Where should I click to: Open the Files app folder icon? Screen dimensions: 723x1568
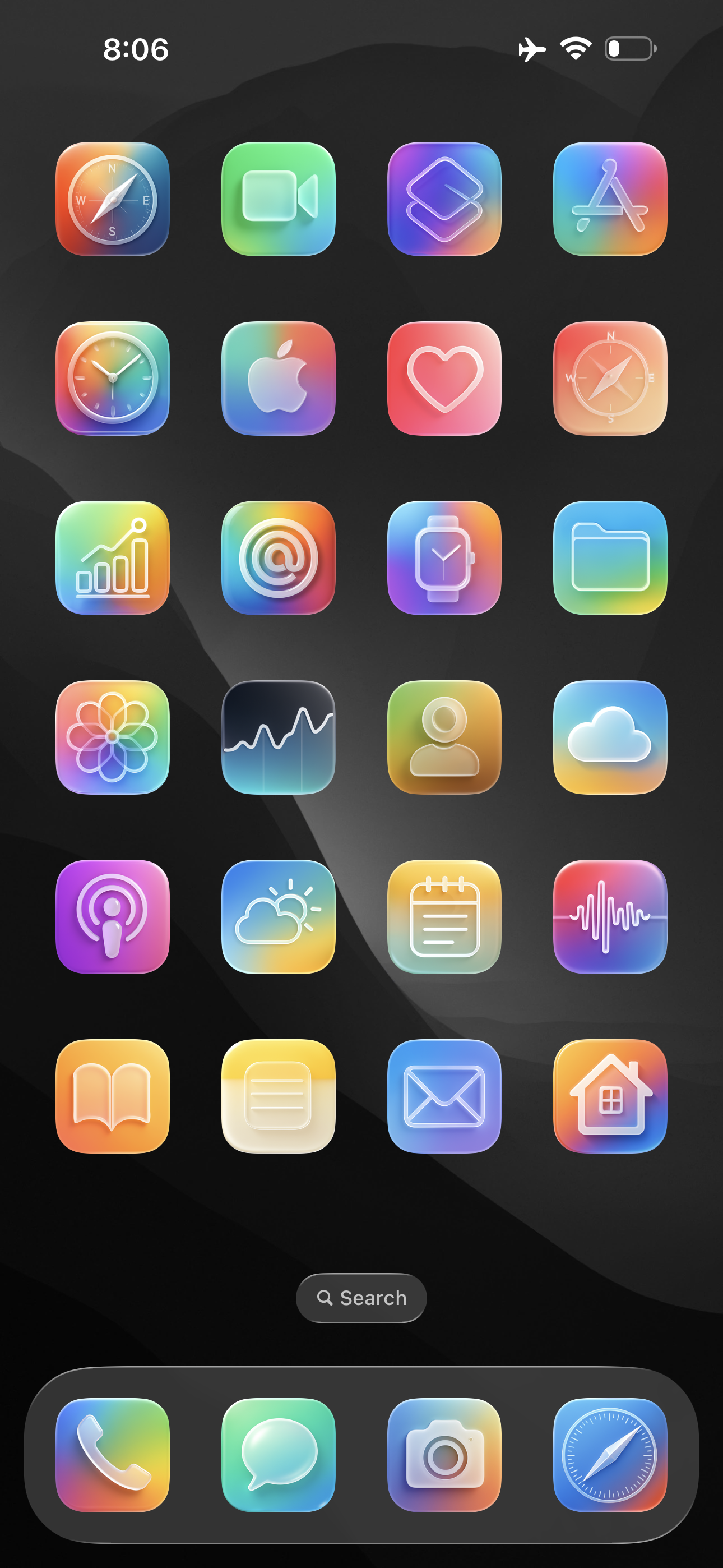coord(610,557)
